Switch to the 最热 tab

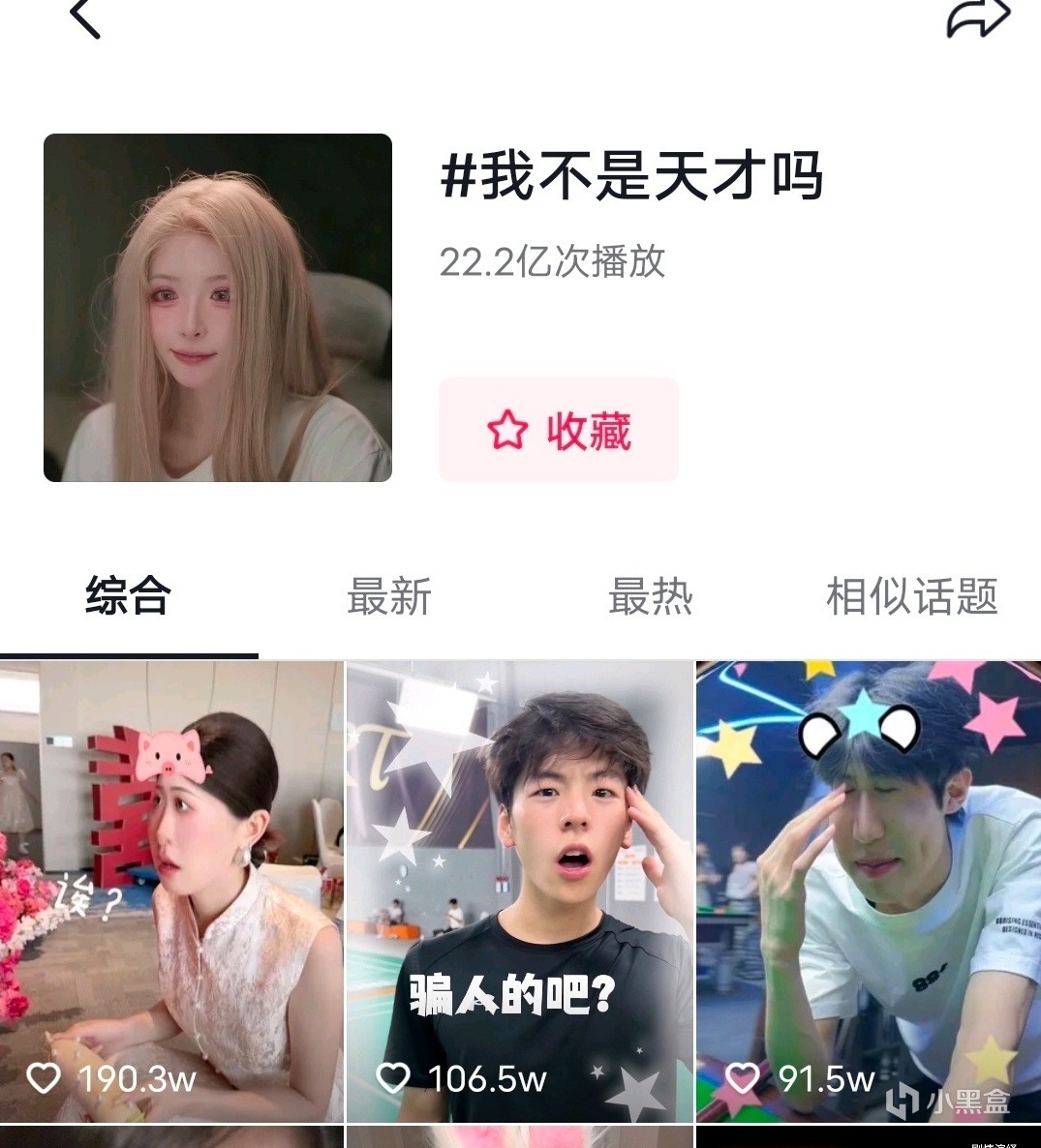pyautogui.click(x=650, y=596)
